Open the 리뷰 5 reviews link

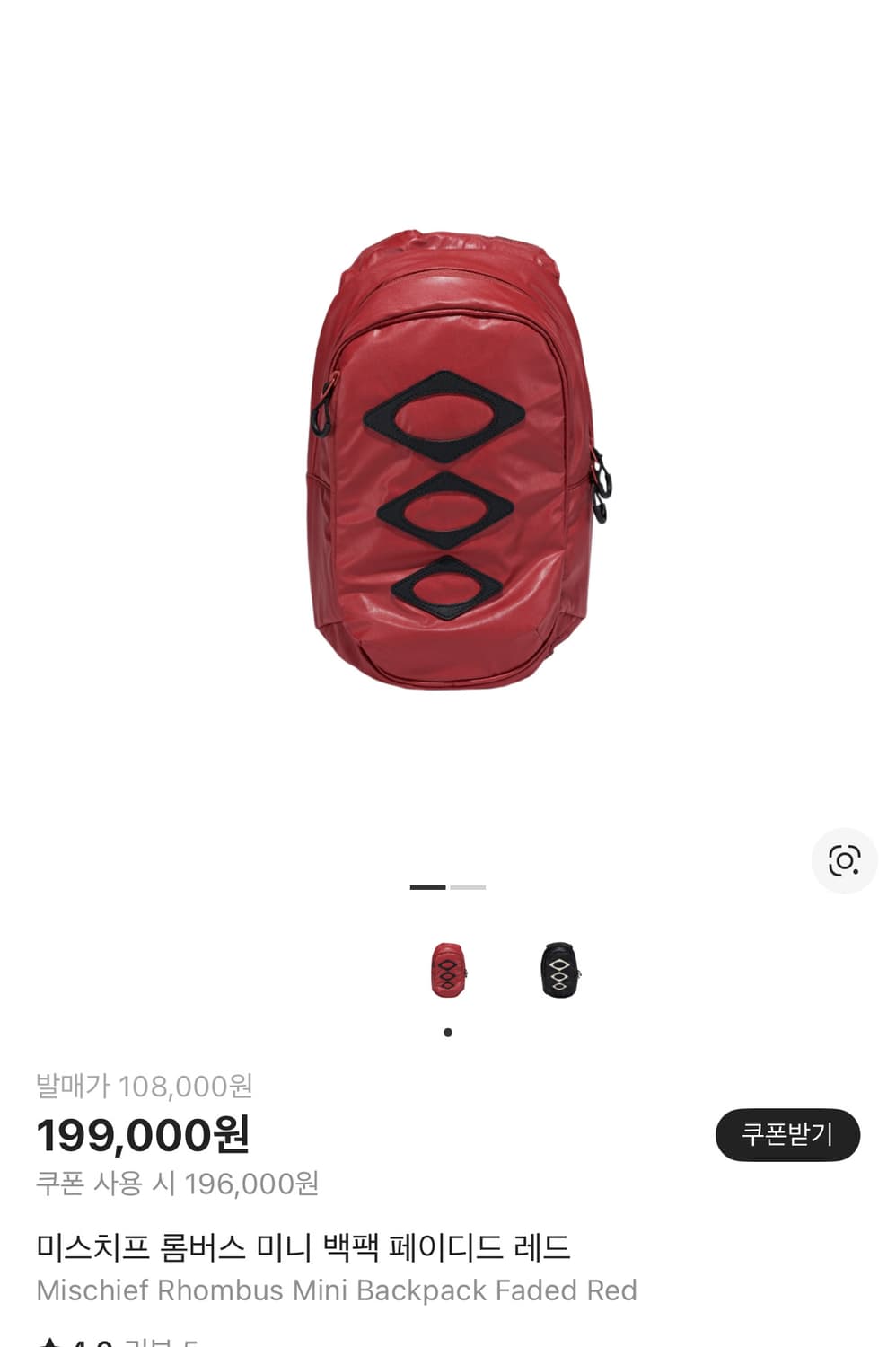click(157, 1342)
